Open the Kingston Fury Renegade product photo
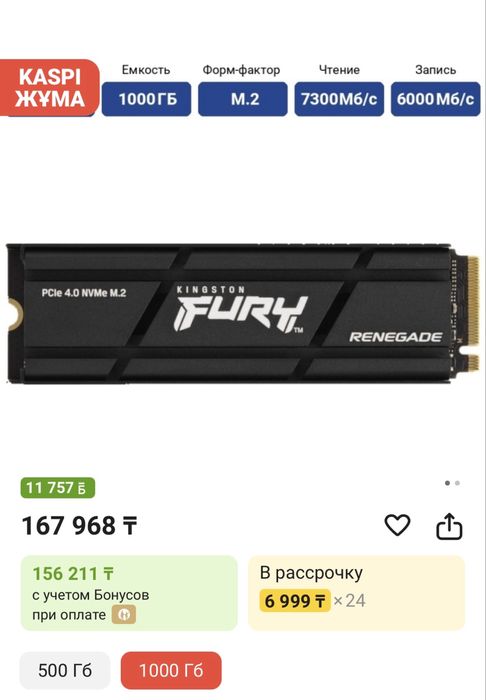Viewport: 486px width, 700px height. (243, 313)
